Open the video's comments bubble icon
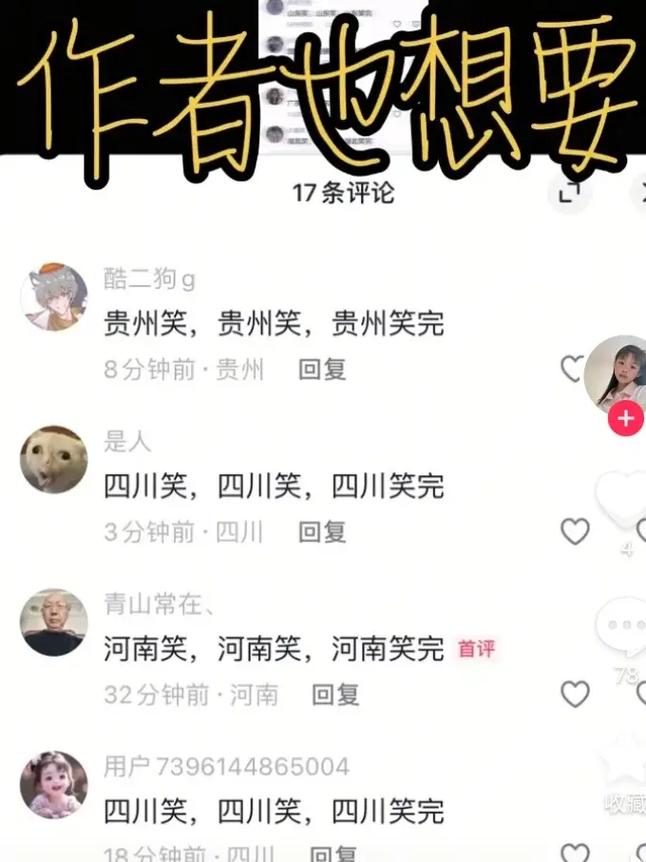The image size is (646, 862). (624, 629)
